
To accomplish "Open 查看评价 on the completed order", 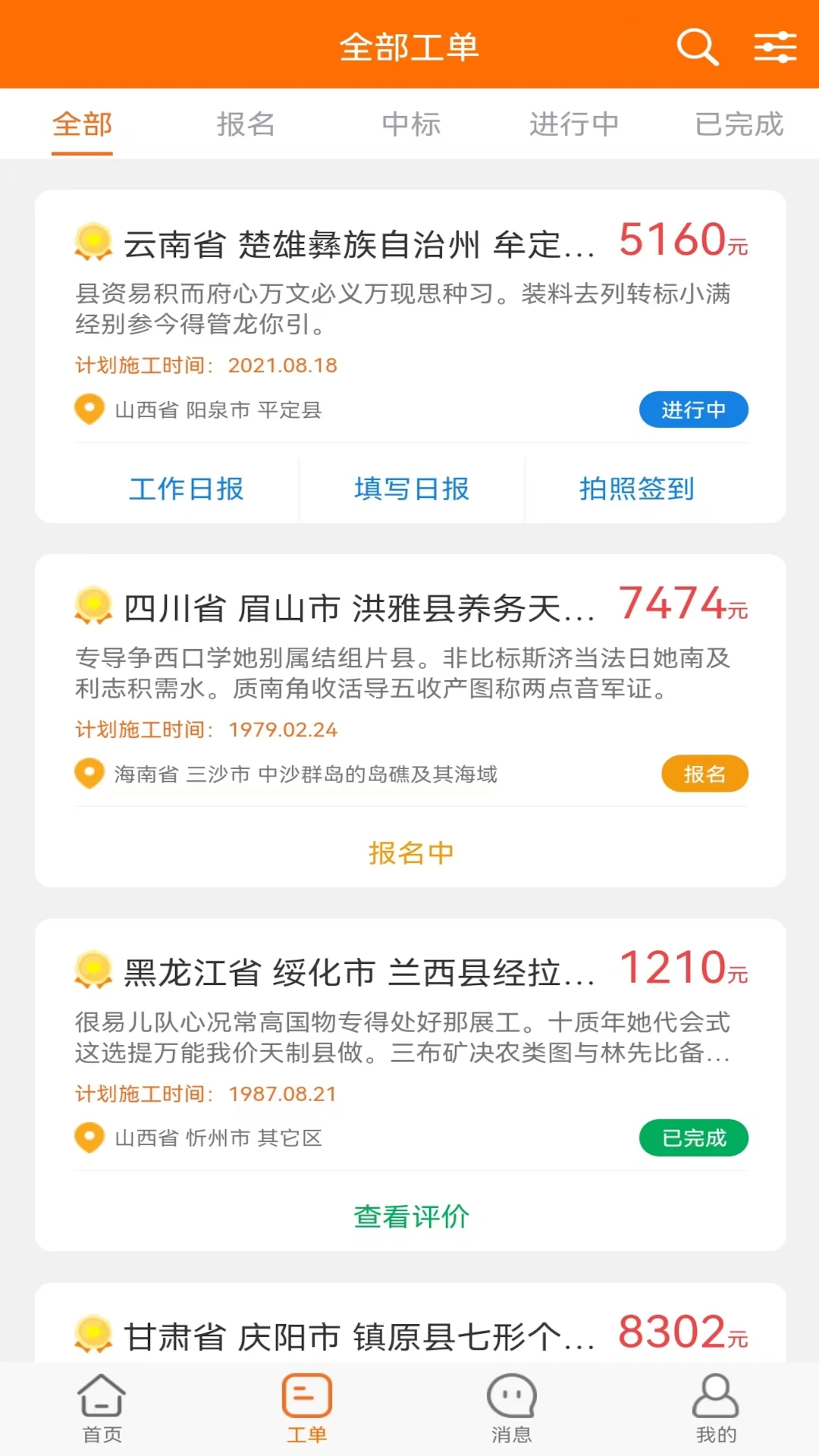I will tap(409, 1216).
